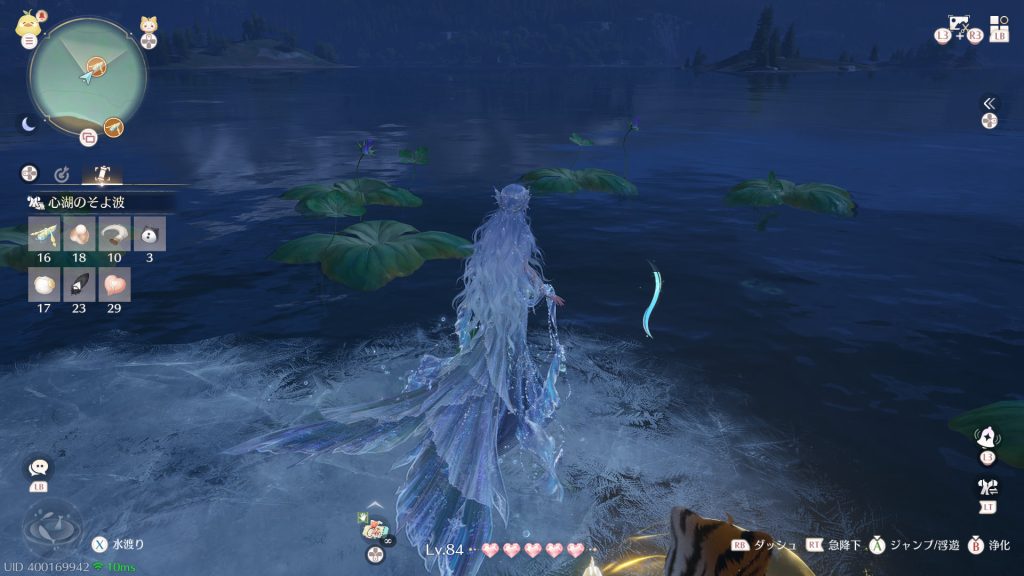Open the Momo cat companion icon

click(148, 27)
